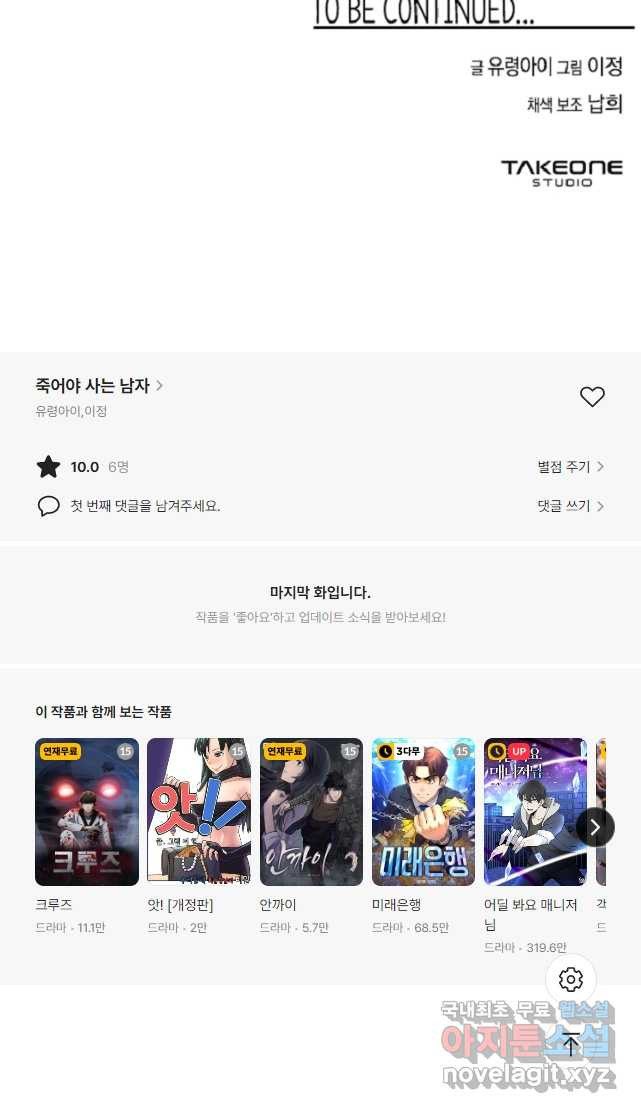
Task: Open the 앗! [개정판] webtoon card
Action: 199,812
